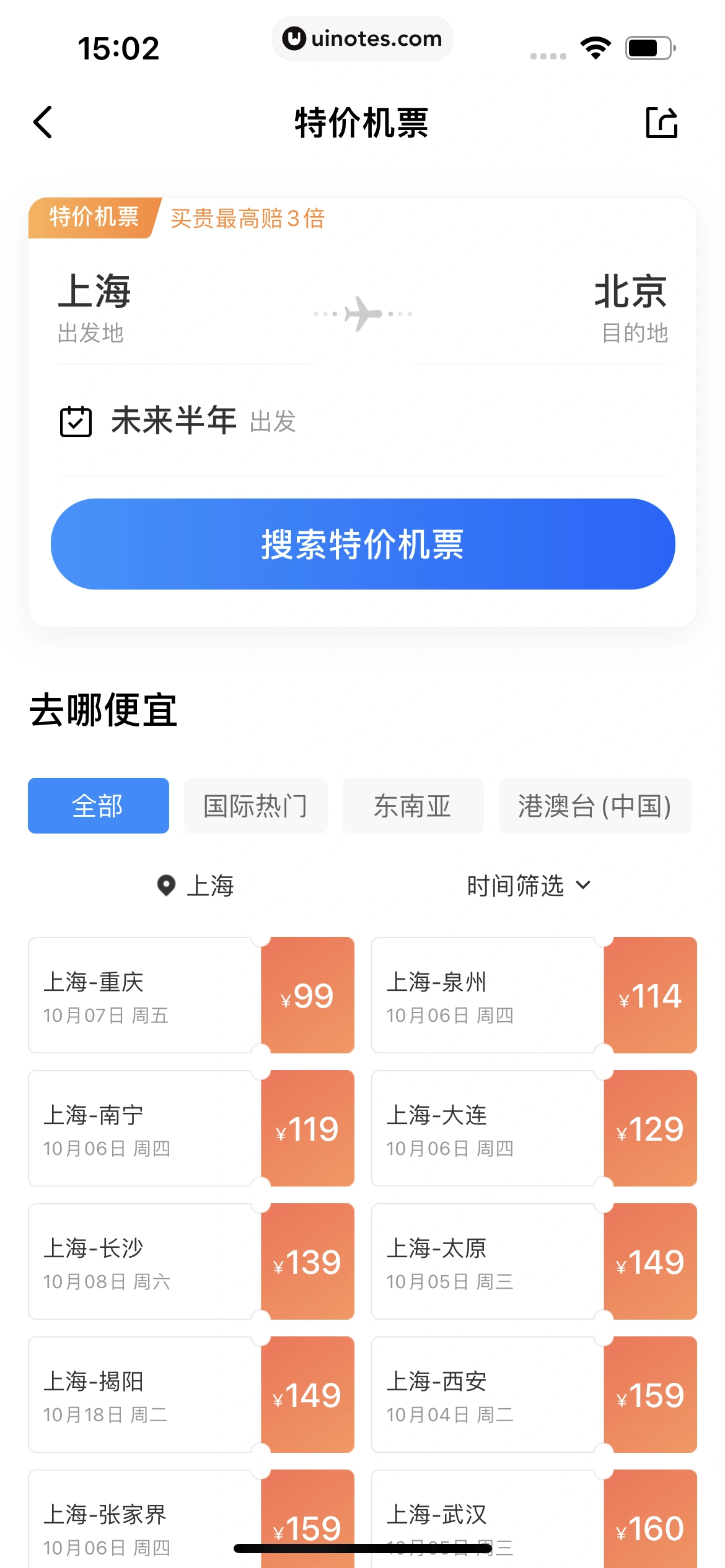Select 上海-长沙 ¥139 ticket

(x=191, y=1261)
